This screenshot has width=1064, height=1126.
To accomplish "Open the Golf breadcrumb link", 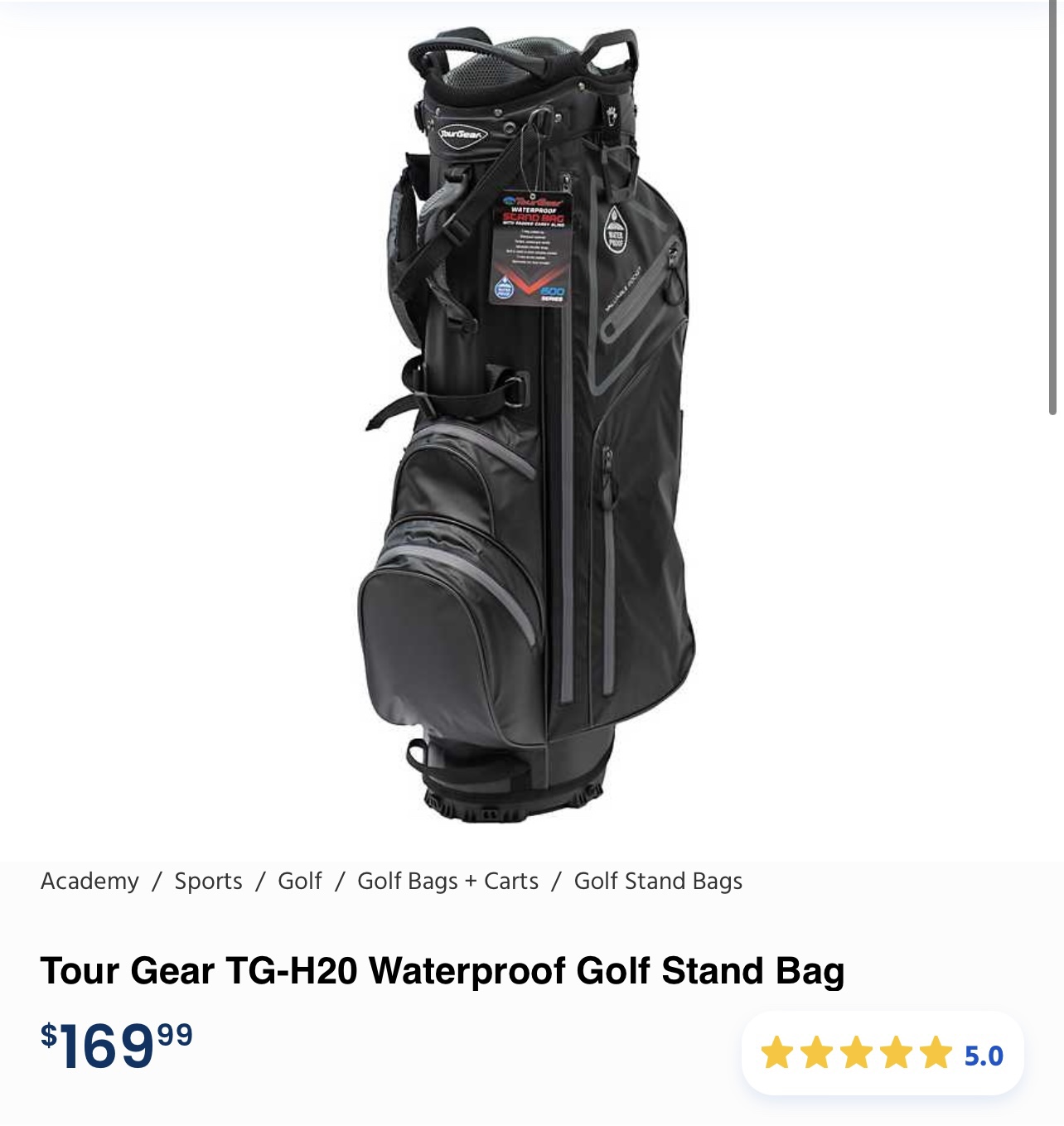I will tap(301, 882).
